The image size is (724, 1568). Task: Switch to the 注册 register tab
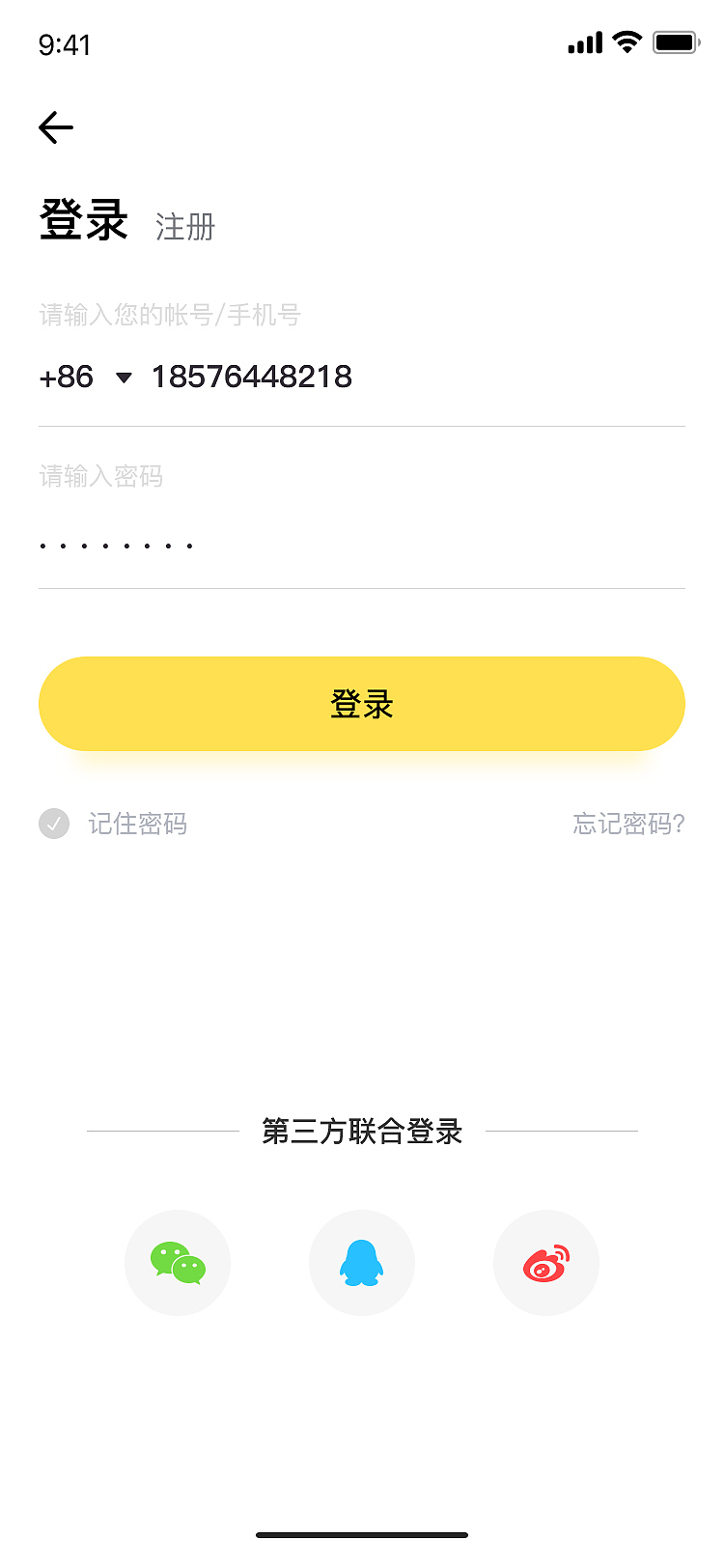(x=185, y=227)
